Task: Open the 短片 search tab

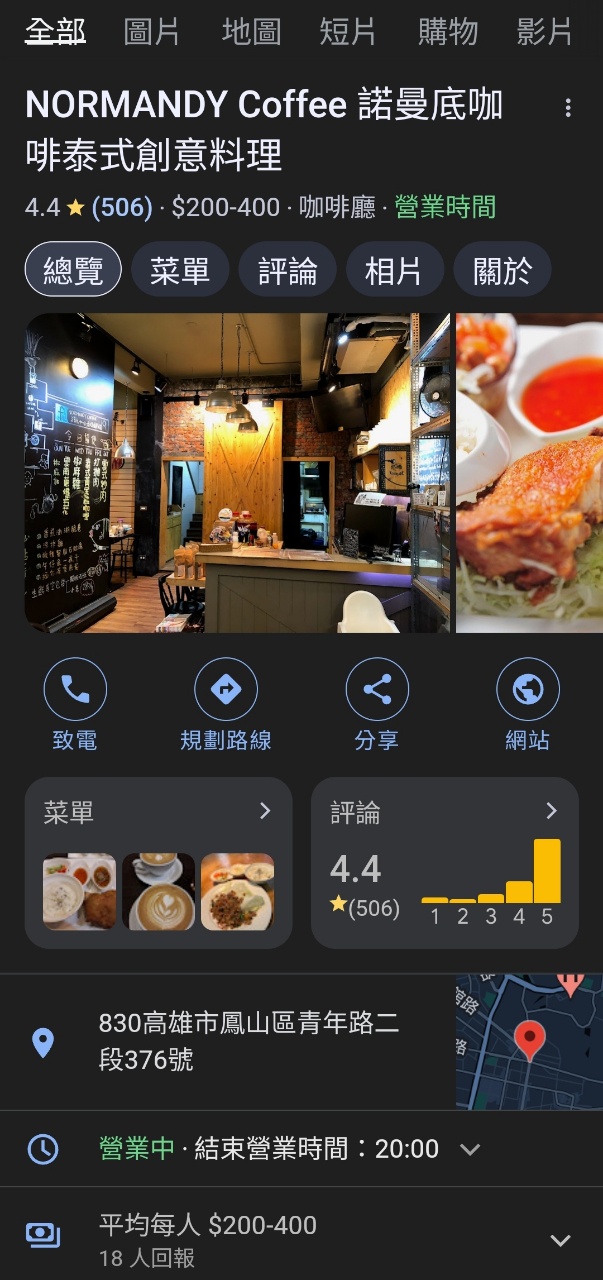Action: (x=348, y=32)
